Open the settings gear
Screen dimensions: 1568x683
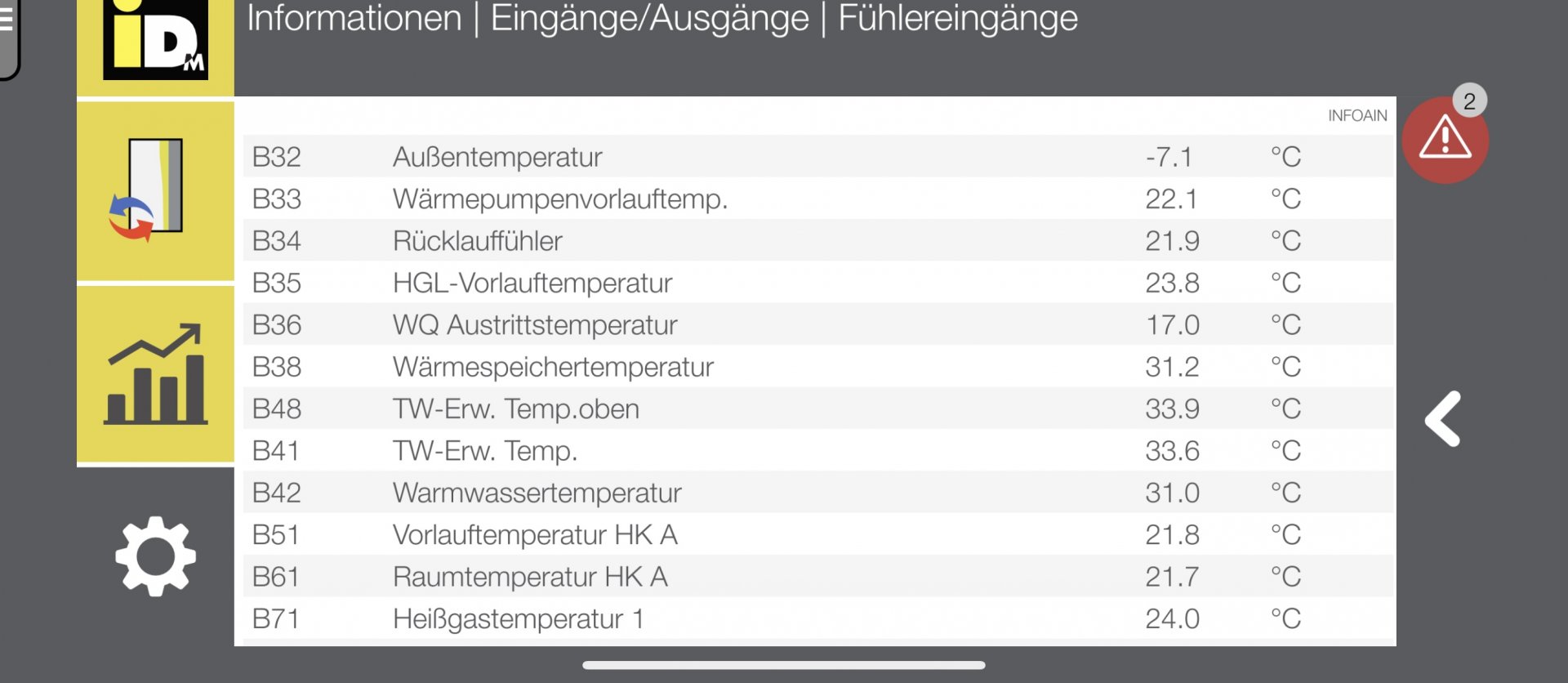point(155,556)
